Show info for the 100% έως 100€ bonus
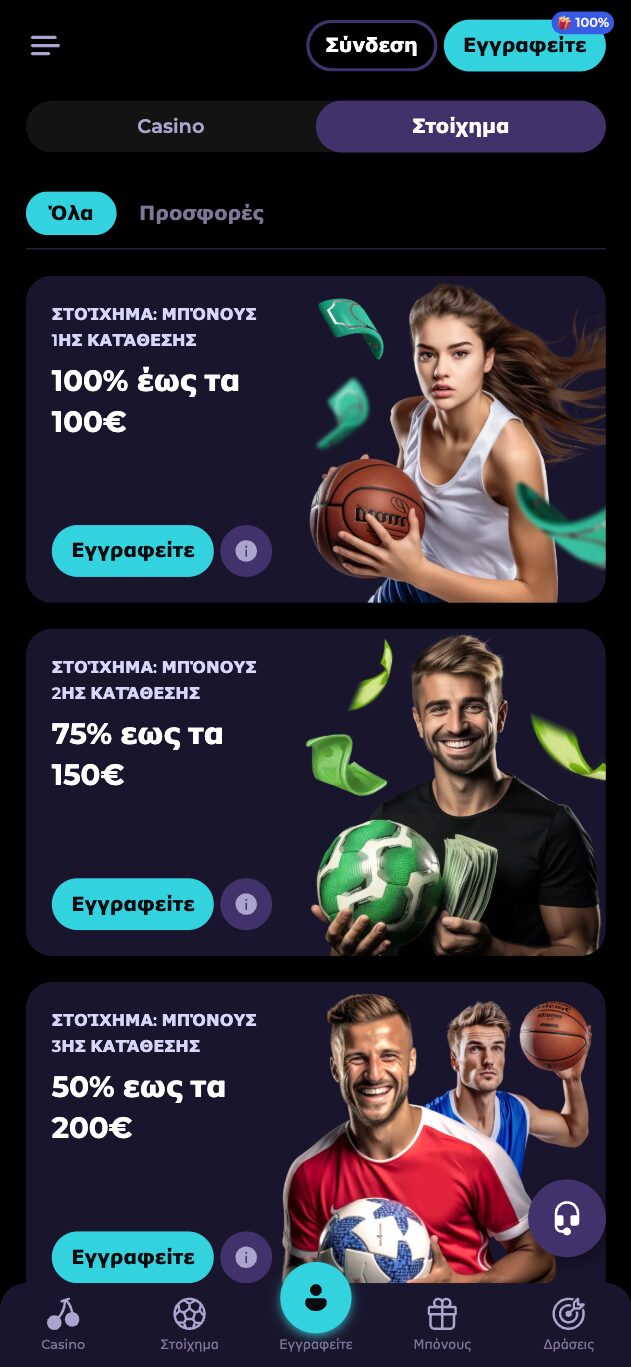Image resolution: width=631 pixels, height=1367 pixels. [x=246, y=551]
